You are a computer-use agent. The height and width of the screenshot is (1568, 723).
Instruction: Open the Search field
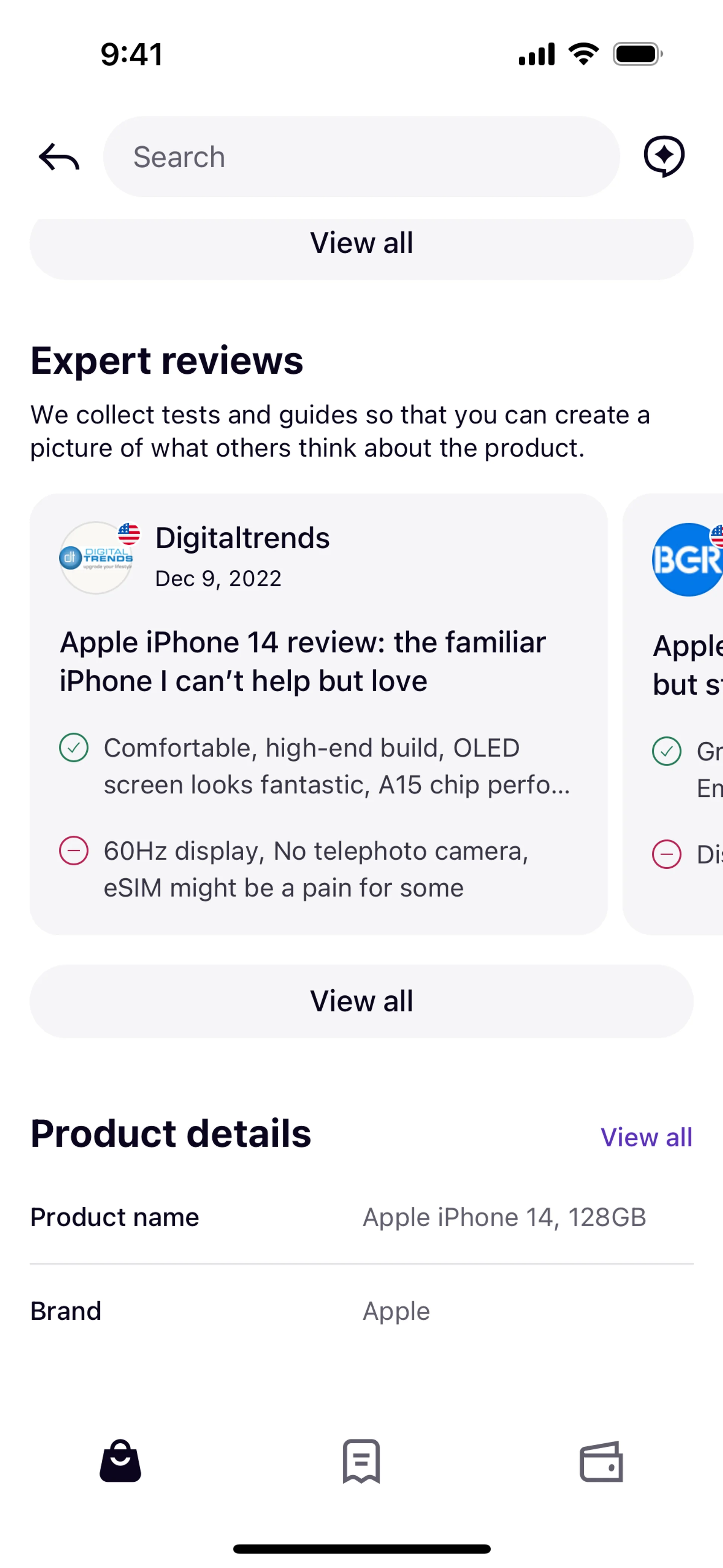[361, 157]
